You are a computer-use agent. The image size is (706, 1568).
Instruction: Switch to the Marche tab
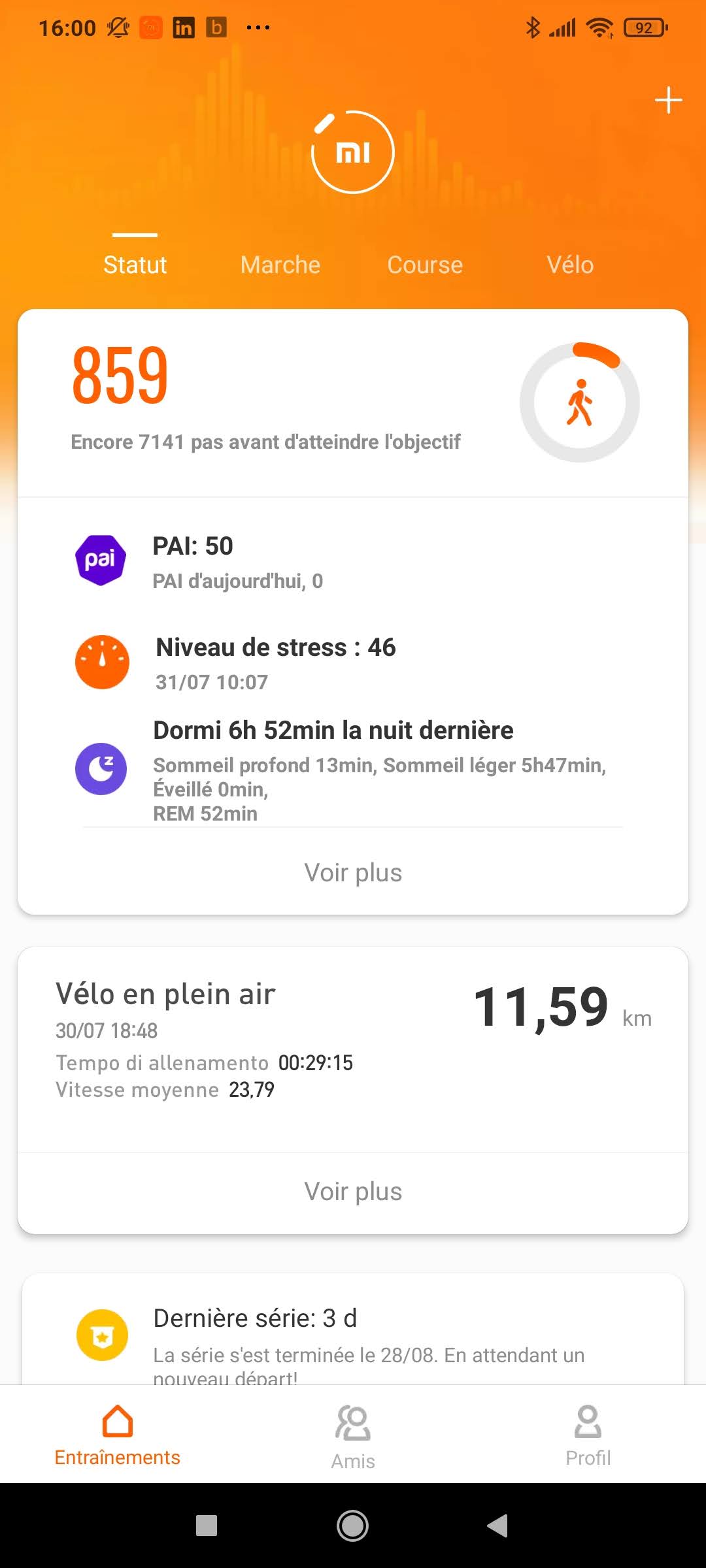(x=280, y=265)
